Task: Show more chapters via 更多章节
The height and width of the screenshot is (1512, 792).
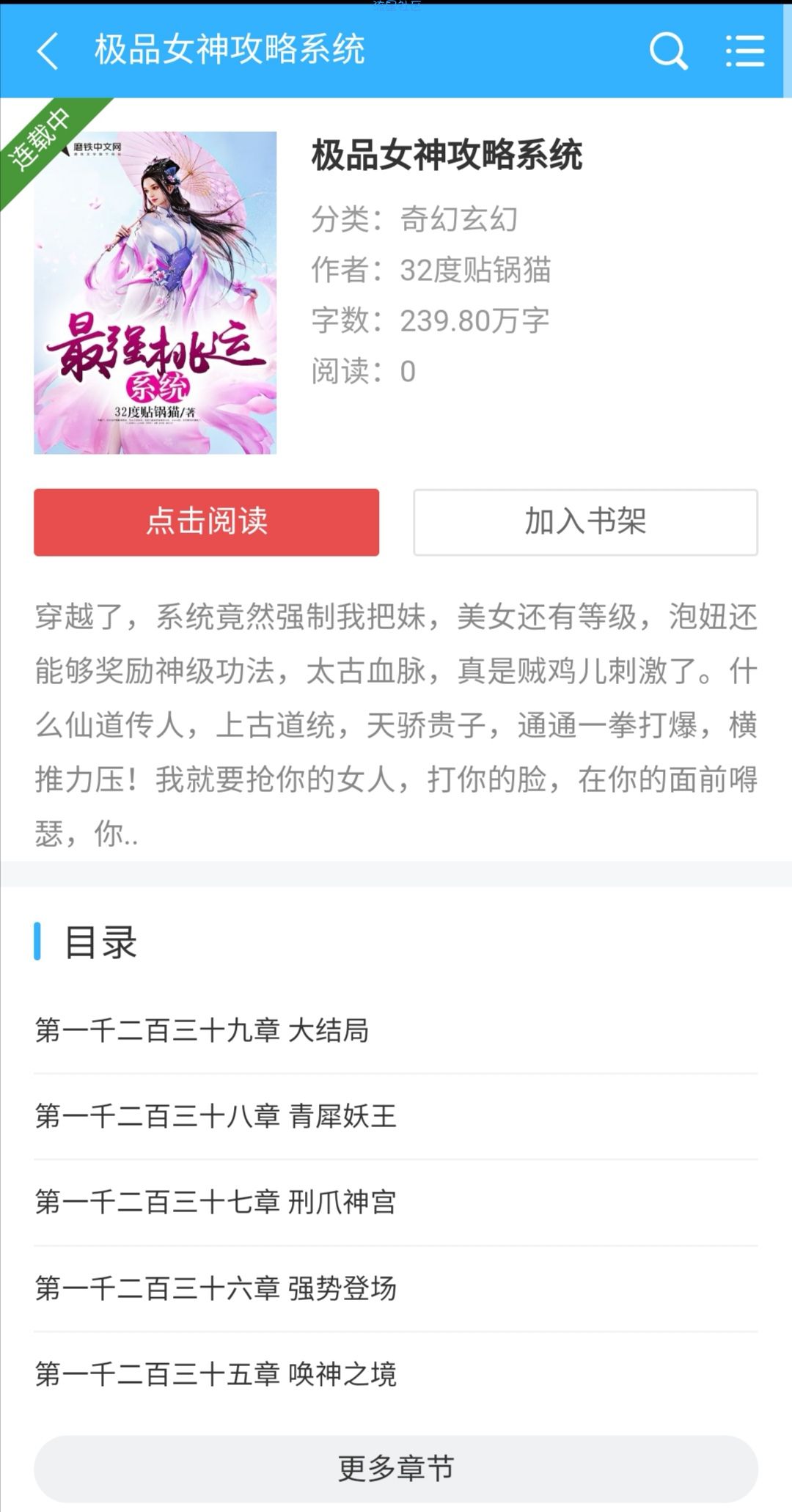Action: click(396, 1468)
